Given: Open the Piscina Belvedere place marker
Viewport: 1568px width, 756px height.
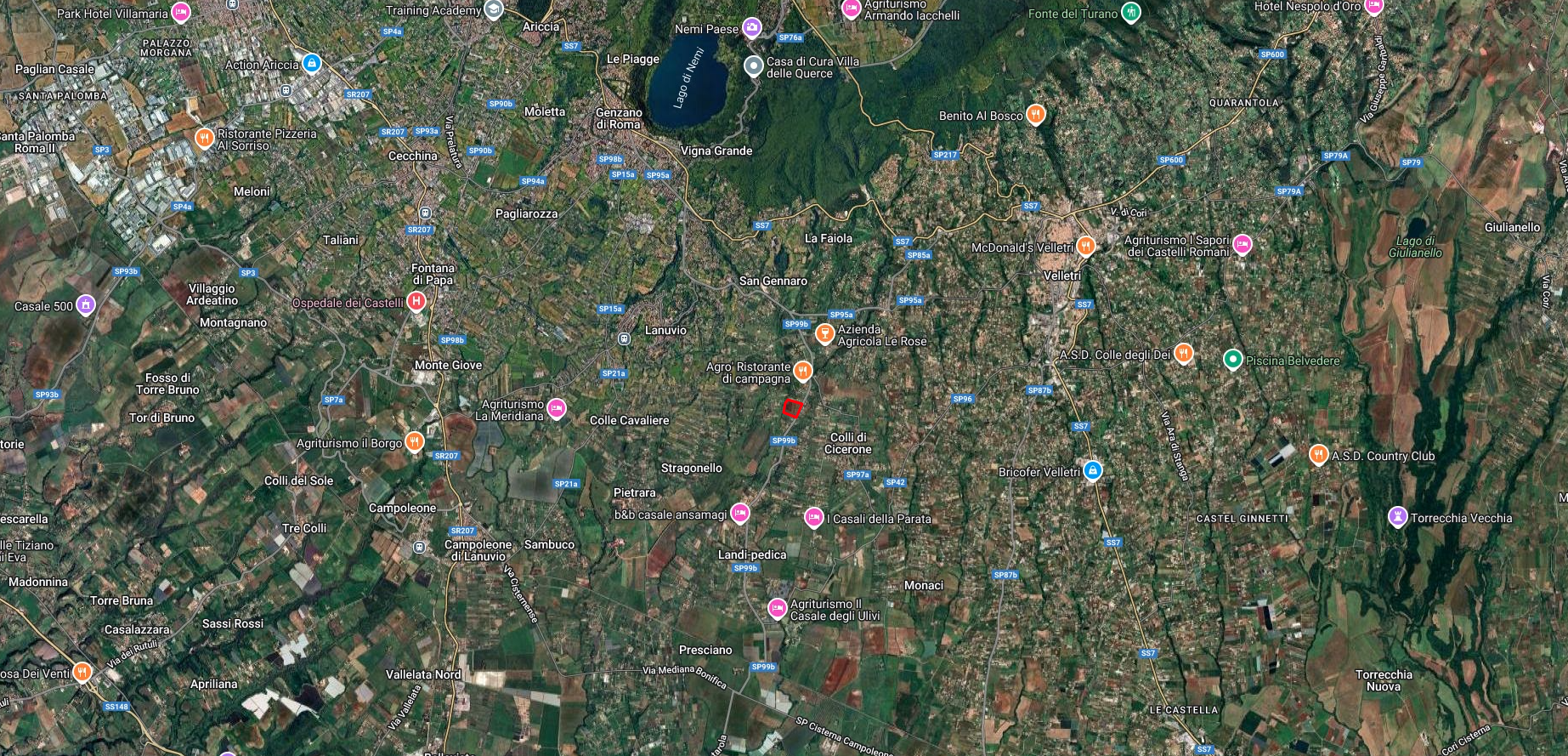Looking at the screenshot, I should coord(1232,359).
